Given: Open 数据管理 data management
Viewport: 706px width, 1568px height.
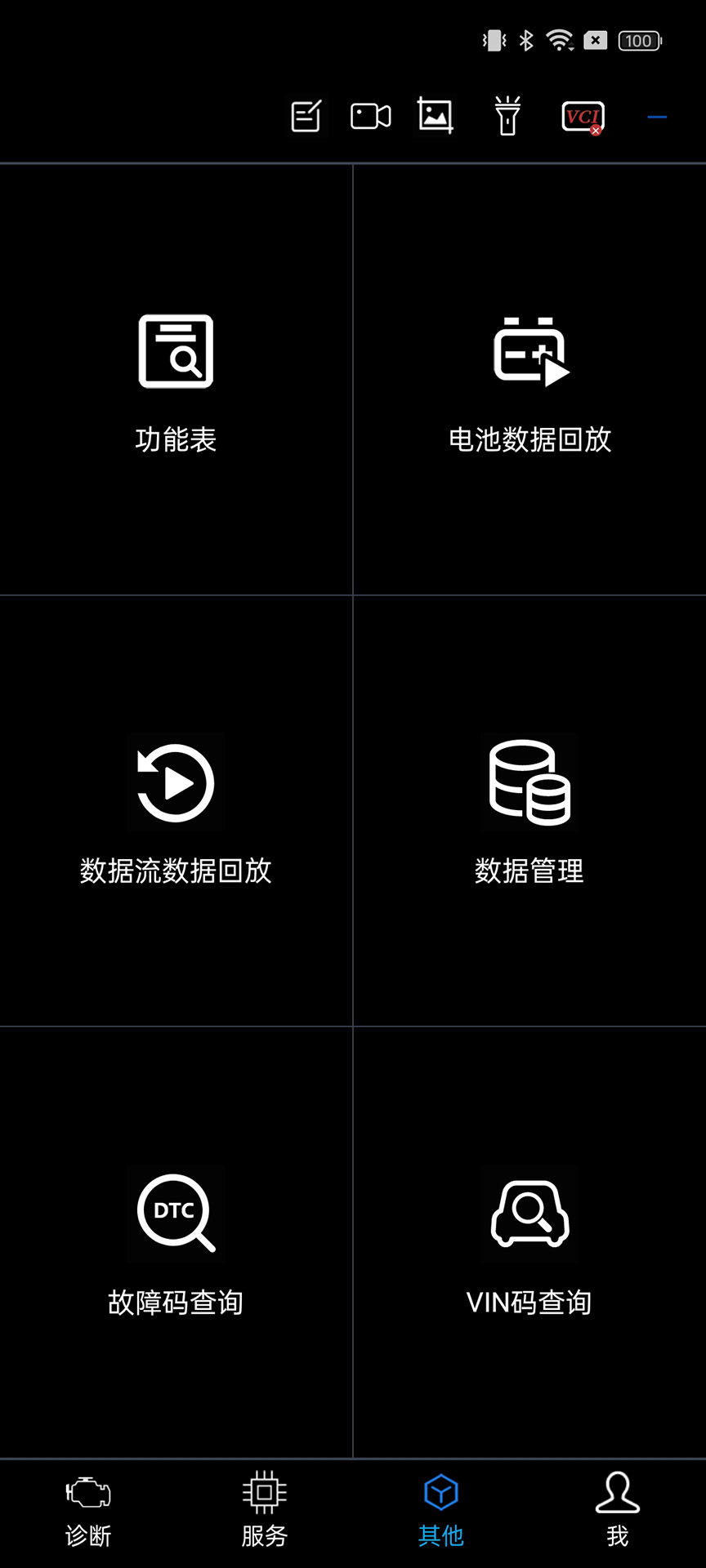Looking at the screenshot, I should point(529,808).
